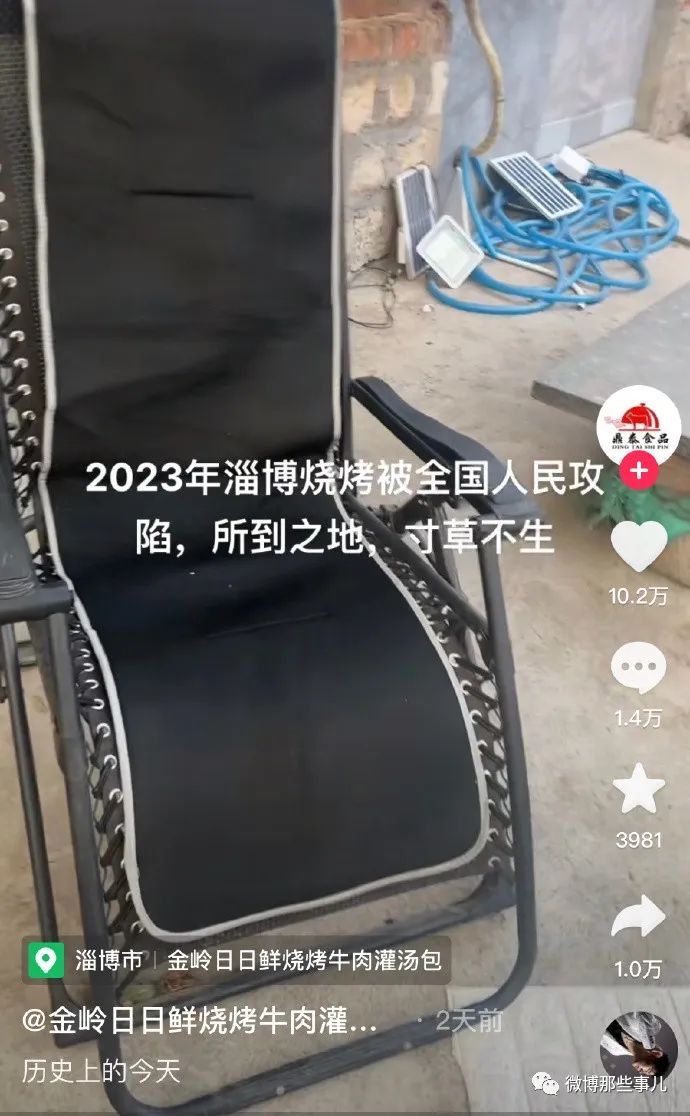690x1116 pixels.
Task: Open the 鼎泰食品 creator avatar
Action: point(639,425)
